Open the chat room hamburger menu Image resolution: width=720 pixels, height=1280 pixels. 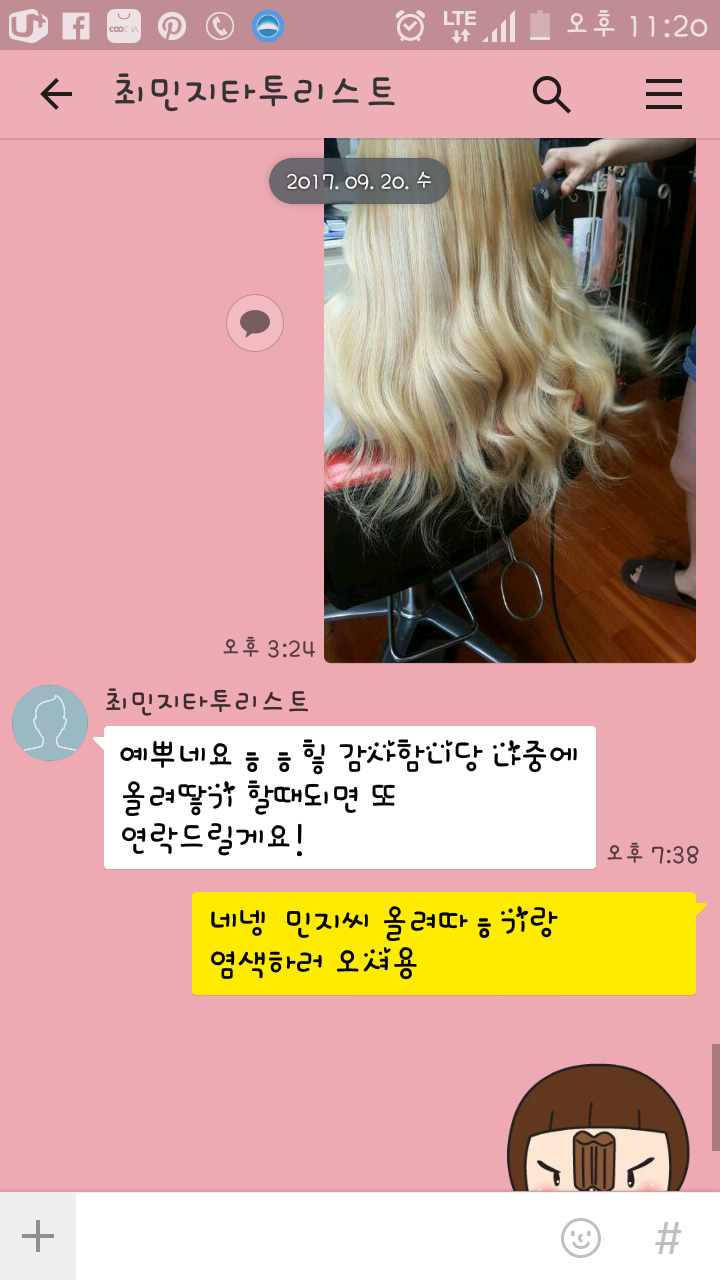tap(663, 94)
